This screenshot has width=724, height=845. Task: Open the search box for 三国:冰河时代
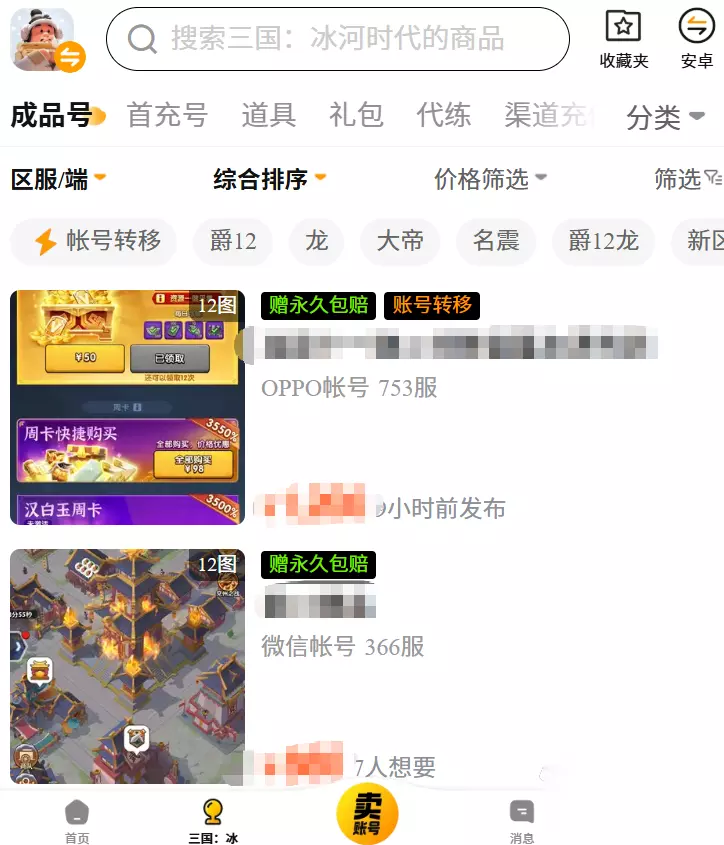(337, 39)
